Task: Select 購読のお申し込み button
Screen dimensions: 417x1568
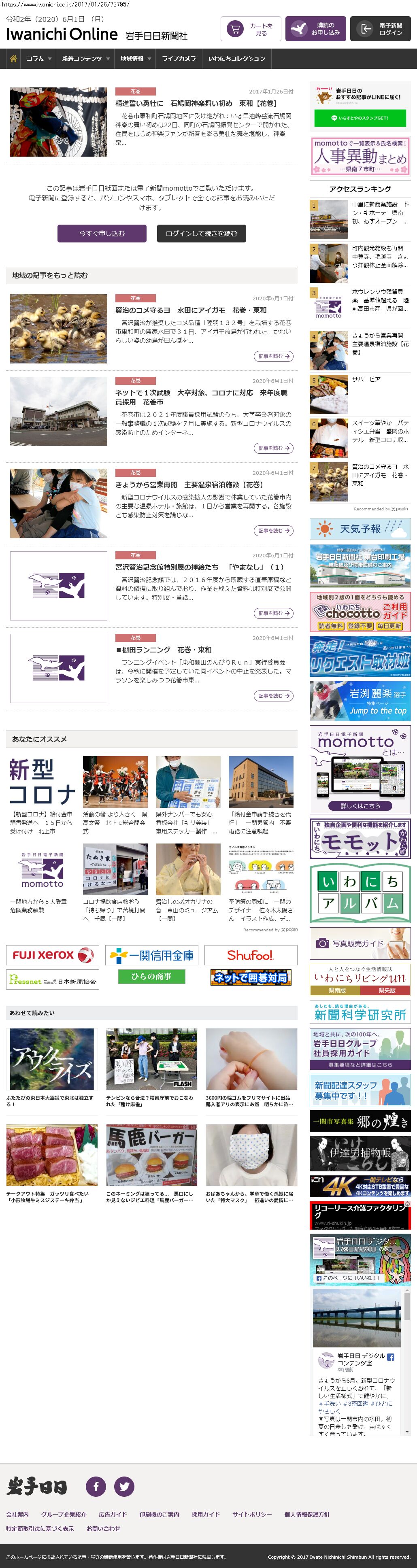Action: (x=315, y=29)
